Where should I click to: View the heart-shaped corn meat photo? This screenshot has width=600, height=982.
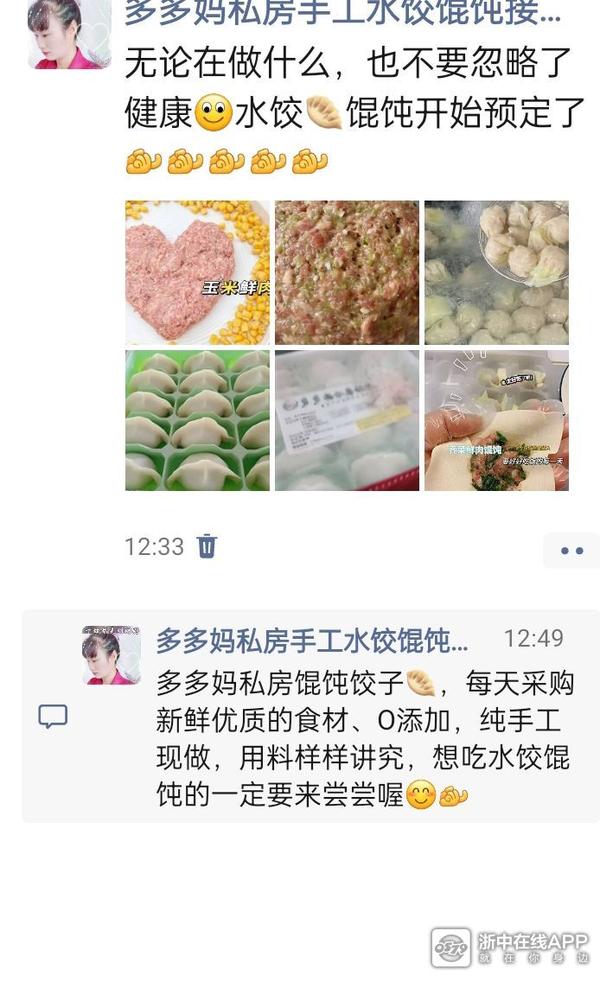[197, 272]
